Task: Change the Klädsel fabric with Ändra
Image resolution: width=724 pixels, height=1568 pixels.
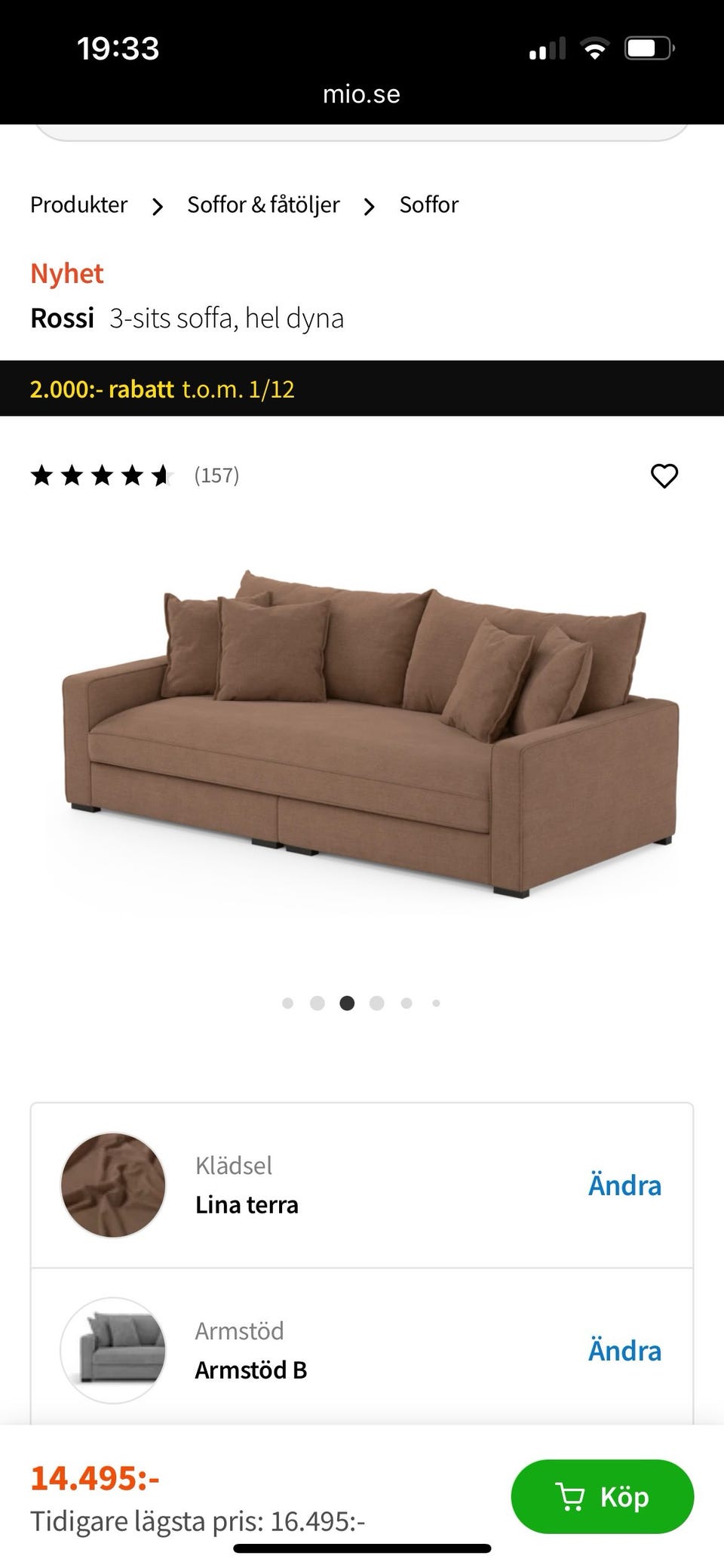Action: pos(624,1185)
